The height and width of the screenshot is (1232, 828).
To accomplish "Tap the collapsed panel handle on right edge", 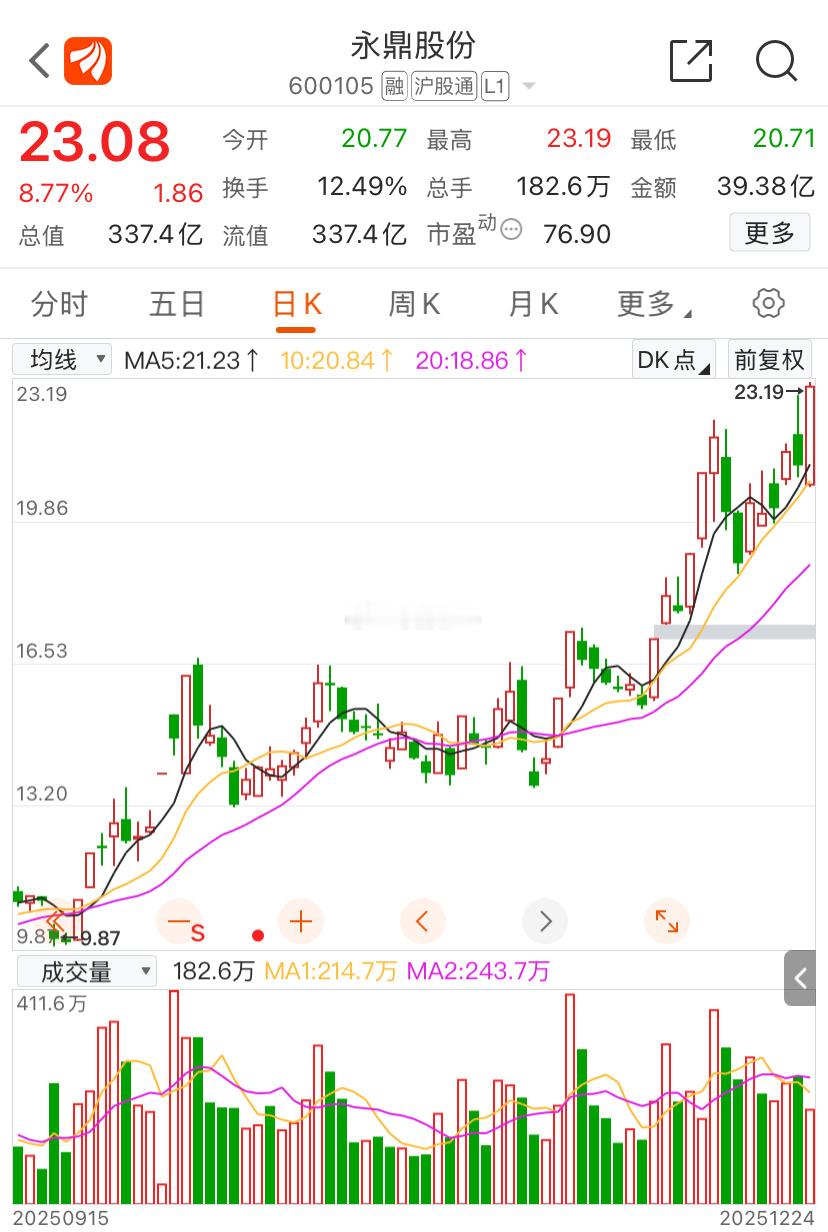I will pos(799,978).
